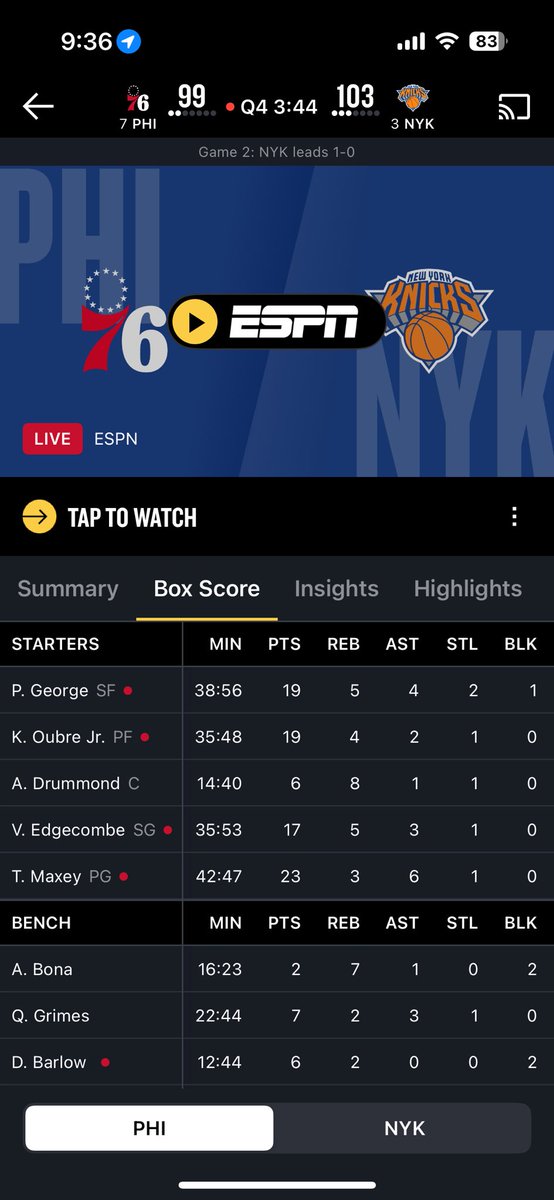Switch to the Summary tab
554x1200 pixels.
[68, 589]
